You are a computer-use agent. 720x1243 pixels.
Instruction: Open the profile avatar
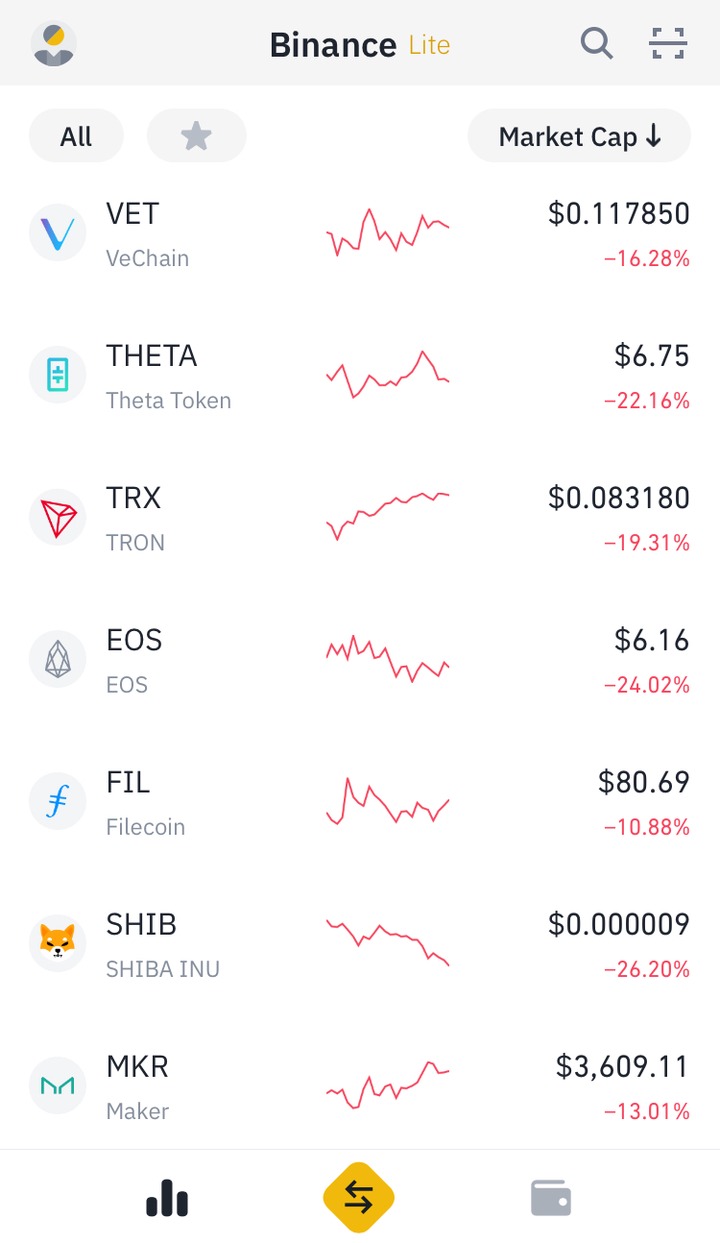(54, 44)
